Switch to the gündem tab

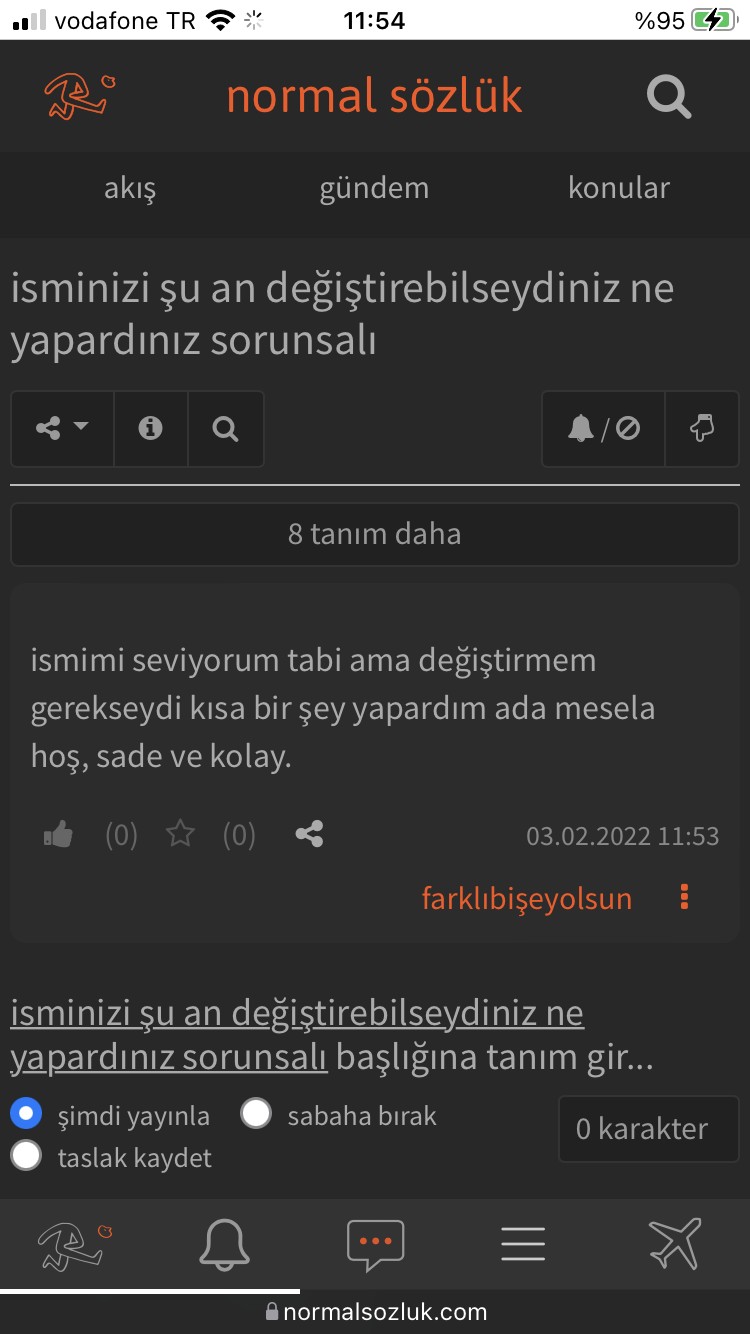pyautogui.click(x=374, y=188)
